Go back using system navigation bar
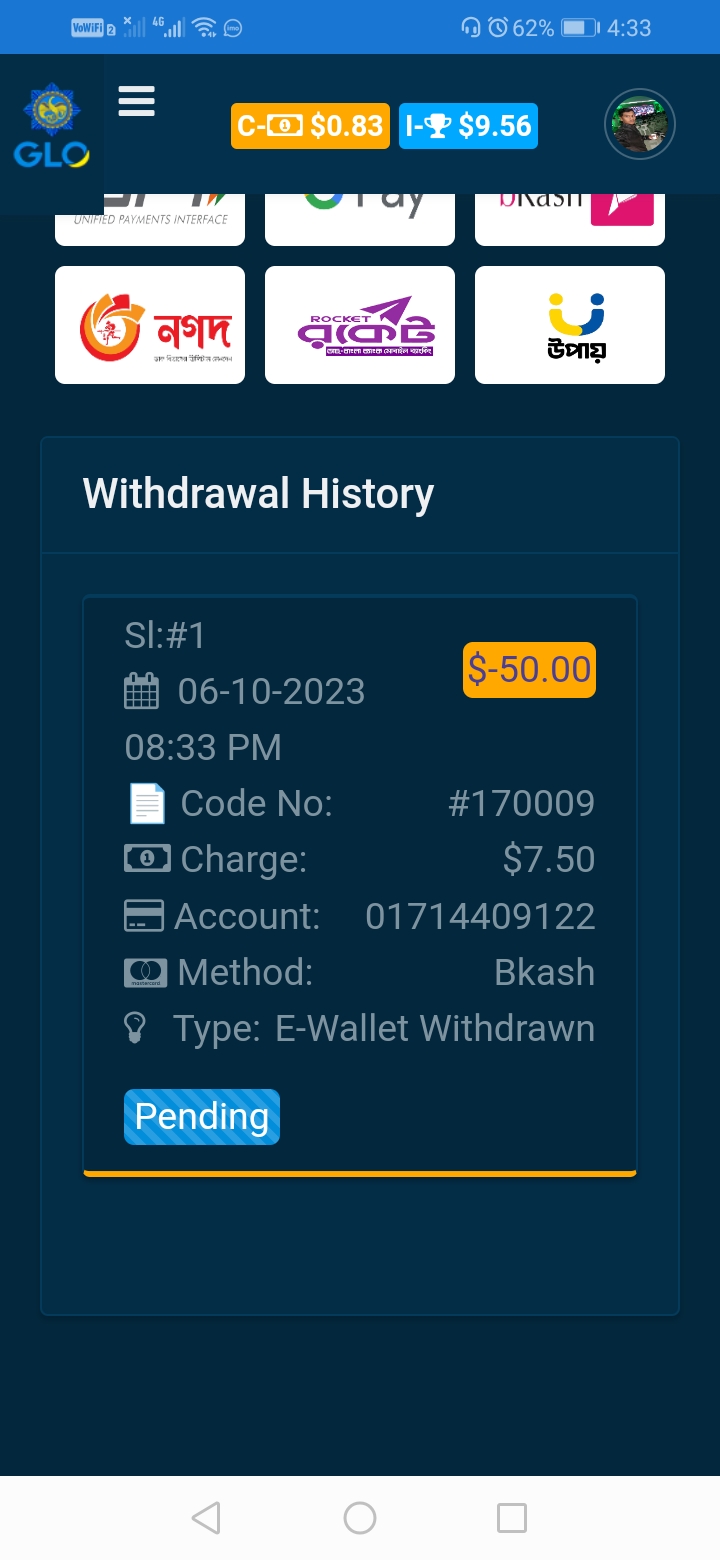The height and width of the screenshot is (1560, 720). [206, 1518]
